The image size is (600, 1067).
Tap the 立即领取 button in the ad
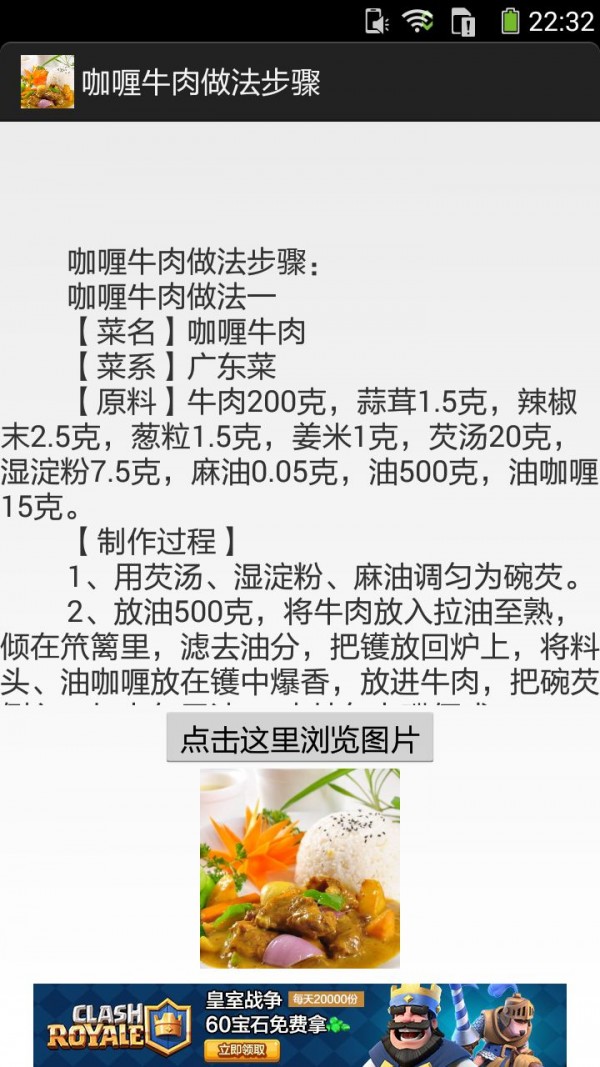tap(242, 1049)
